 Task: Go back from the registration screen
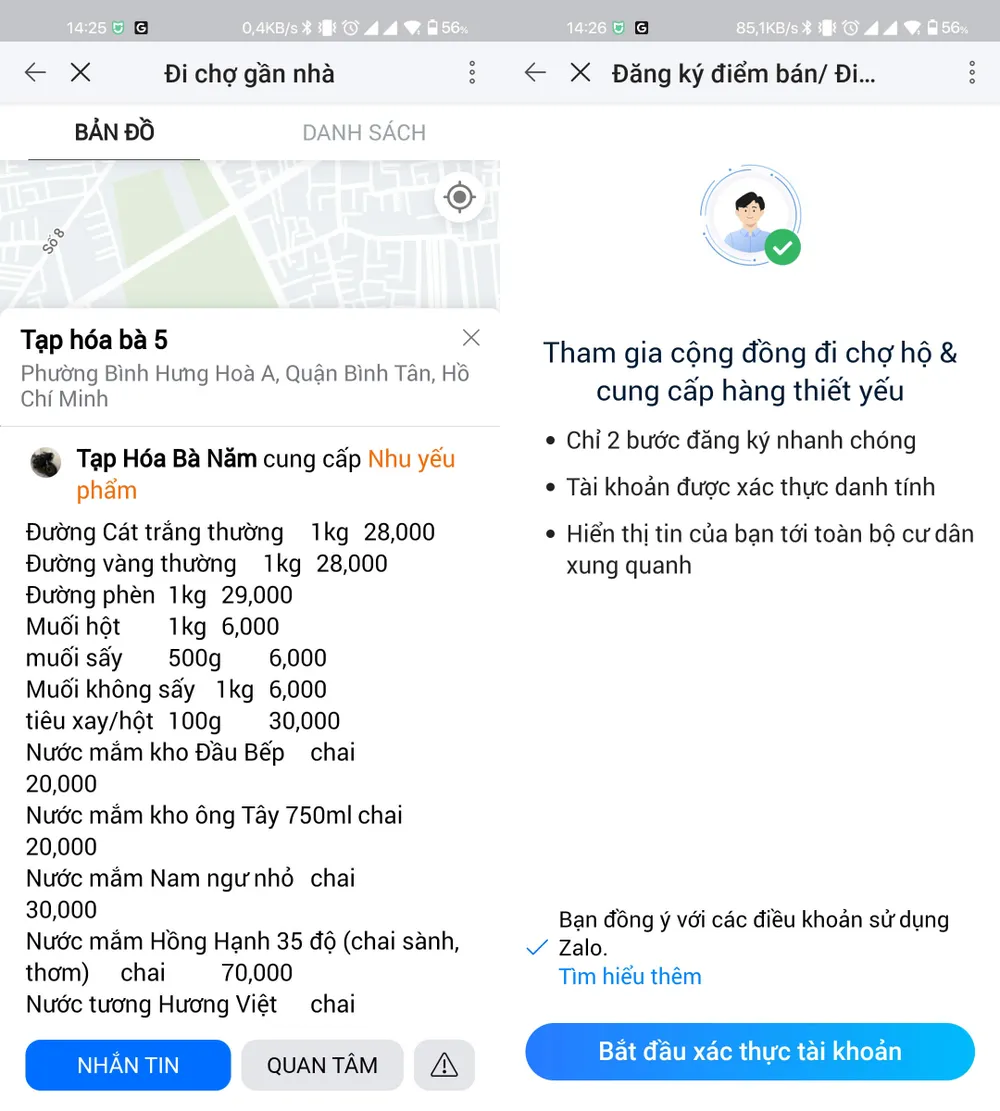point(535,72)
